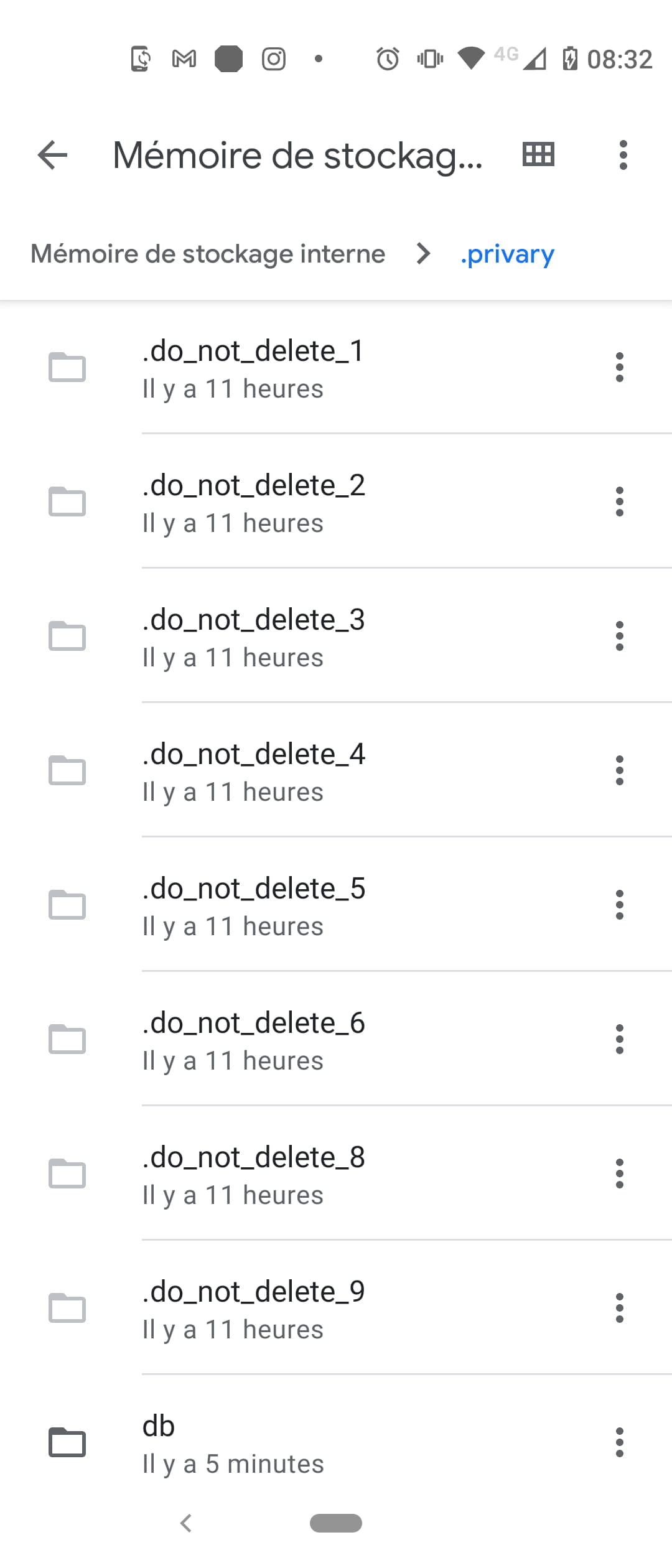This screenshot has height=1568, width=672.
Task: Open the .do_not_delete_2 folder
Action: point(253,503)
